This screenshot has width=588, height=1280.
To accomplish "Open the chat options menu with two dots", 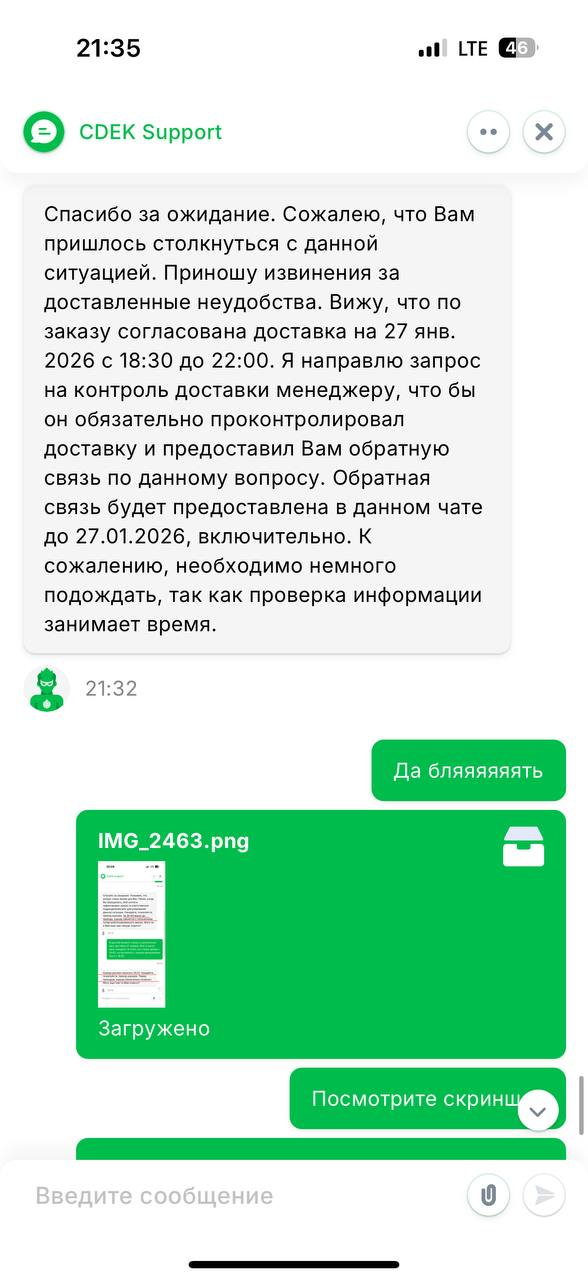I will pos(488,132).
